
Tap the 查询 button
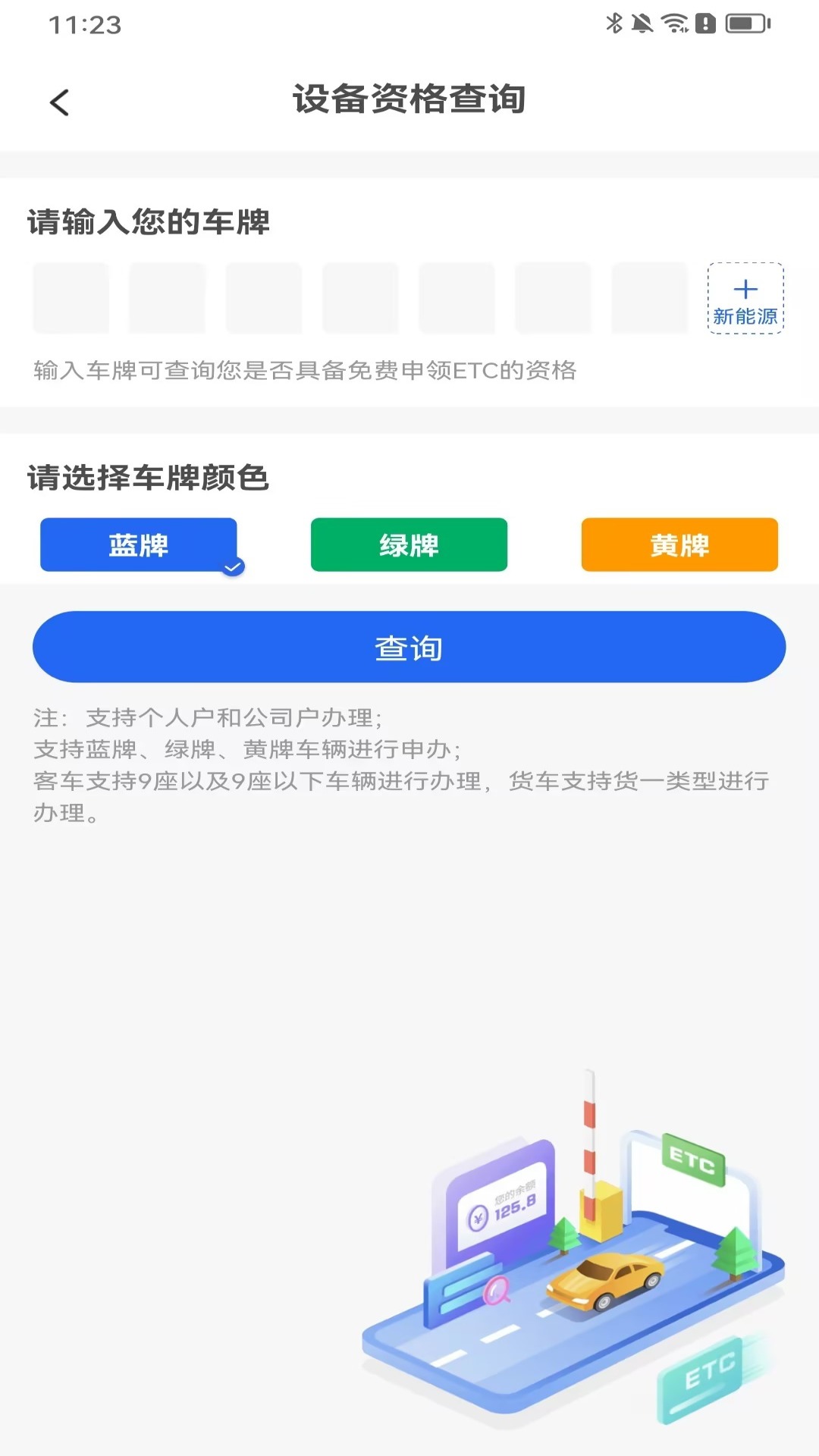pyautogui.click(x=409, y=647)
